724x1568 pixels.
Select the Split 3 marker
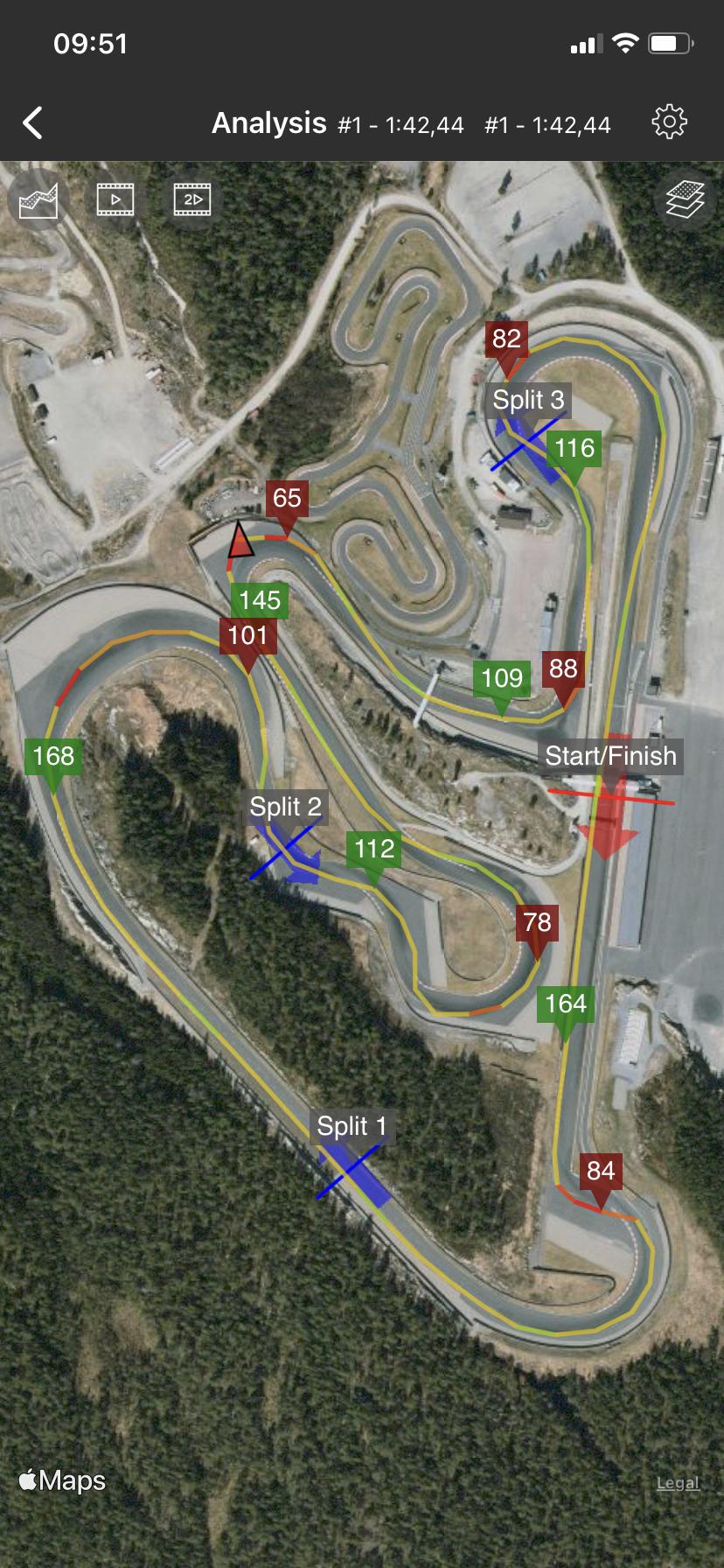[x=528, y=400]
